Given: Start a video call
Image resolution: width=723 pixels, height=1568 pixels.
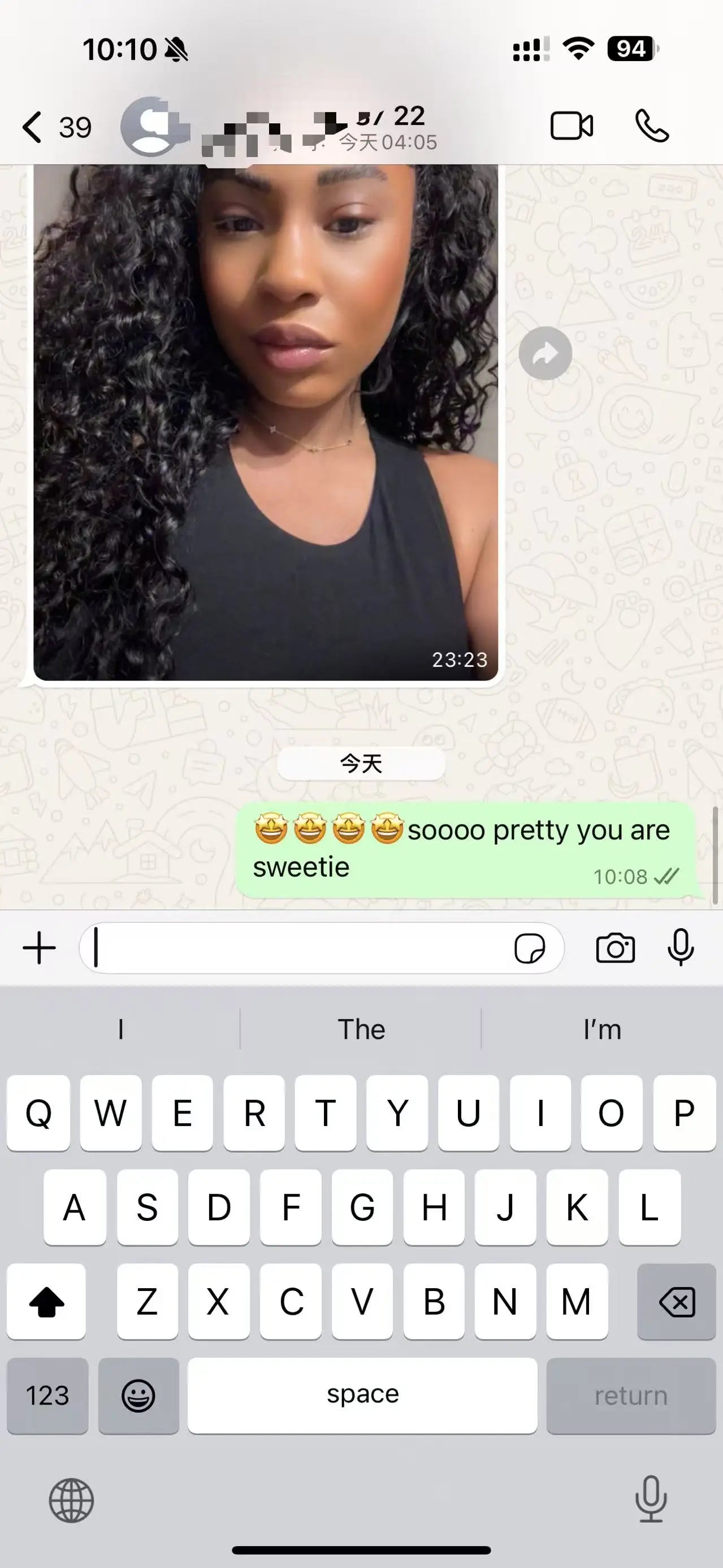Looking at the screenshot, I should tap(572, 127).
